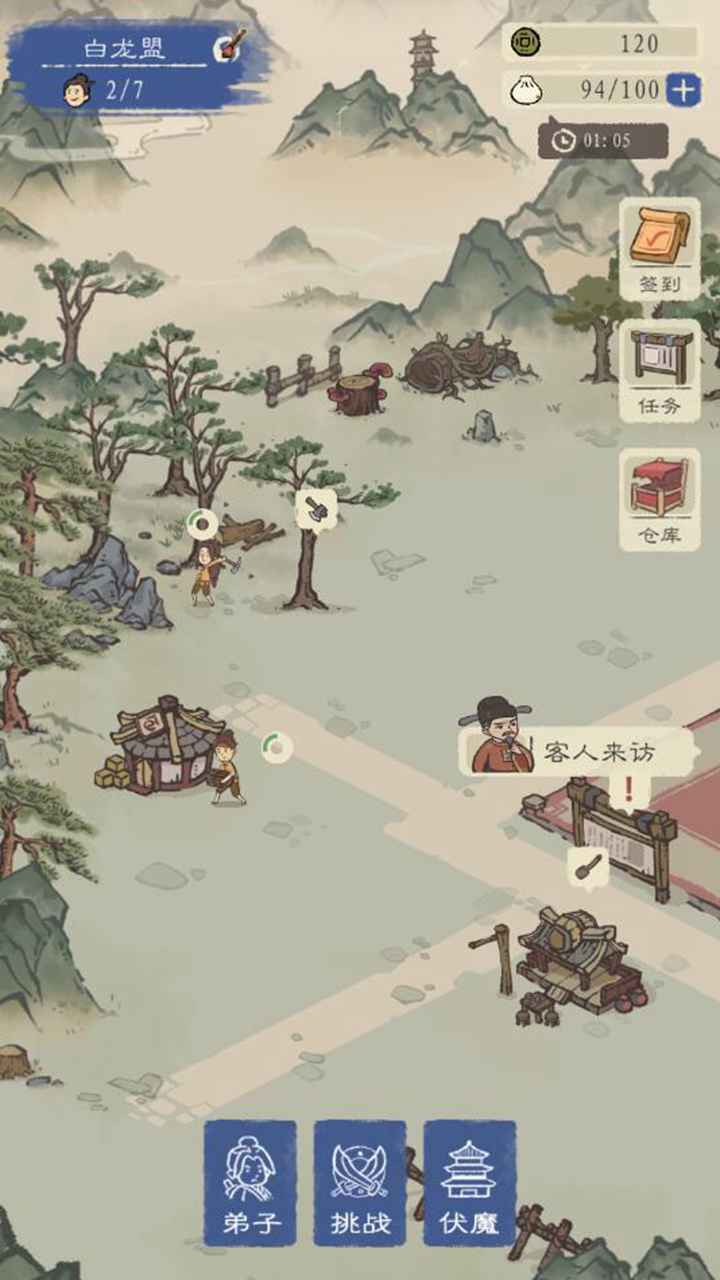
Task: Tap the red exclamation on the gate
Action: click(628, 790)
